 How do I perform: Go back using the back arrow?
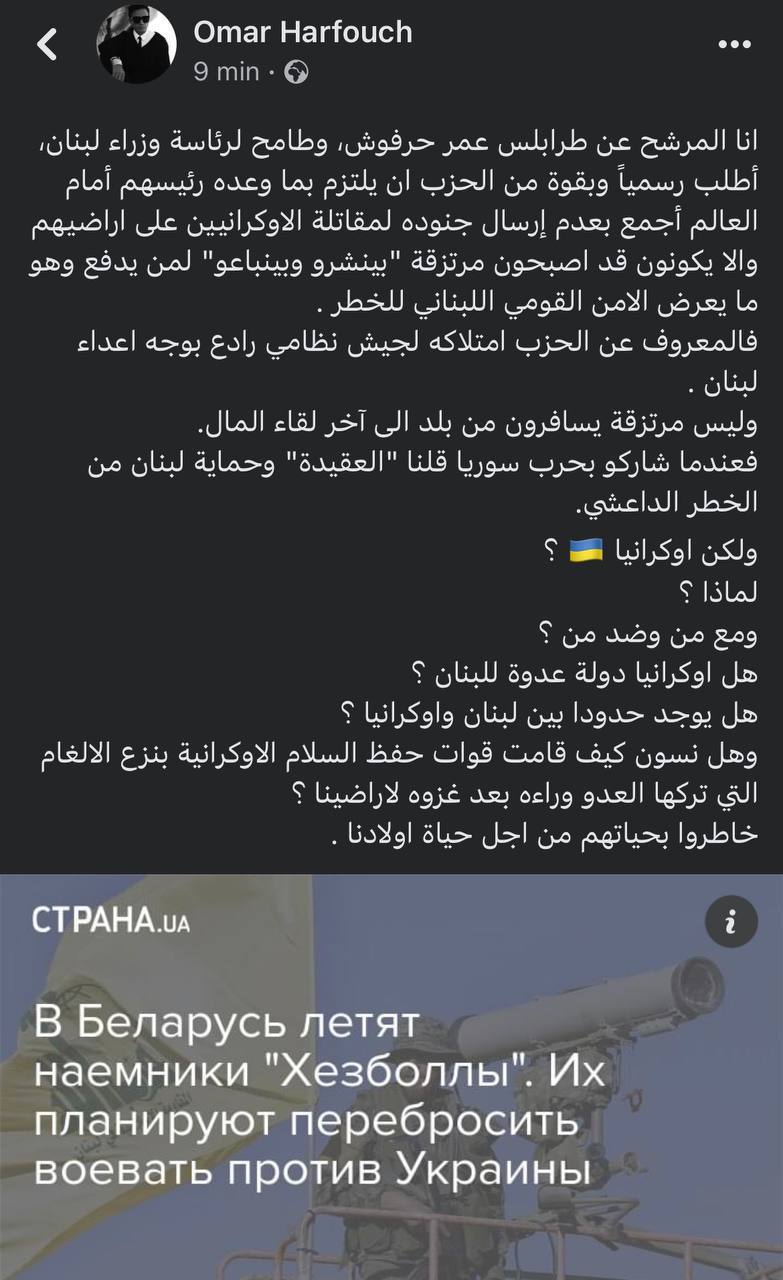tap(47, 45)
